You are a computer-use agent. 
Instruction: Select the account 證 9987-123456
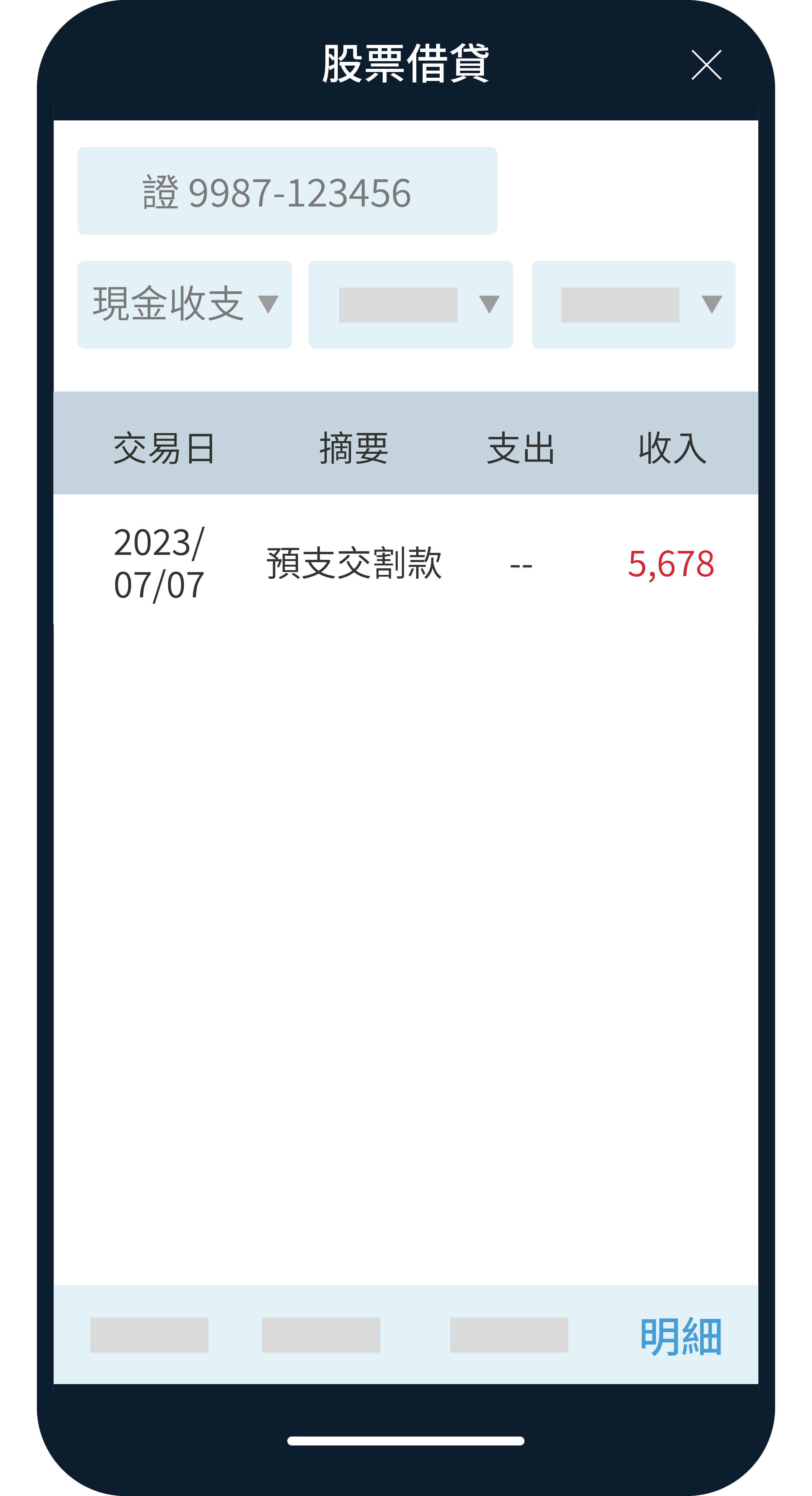(288, 191)
